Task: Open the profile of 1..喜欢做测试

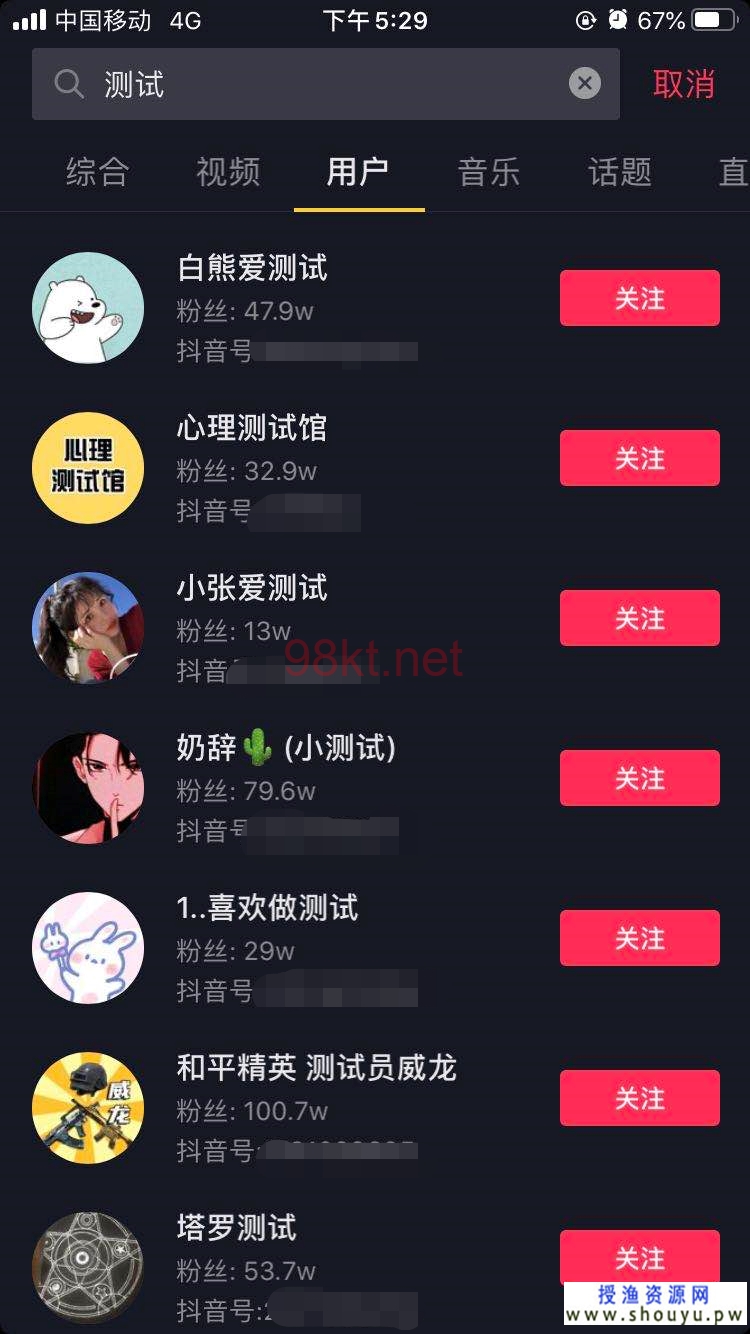Action: coord(267,908)
